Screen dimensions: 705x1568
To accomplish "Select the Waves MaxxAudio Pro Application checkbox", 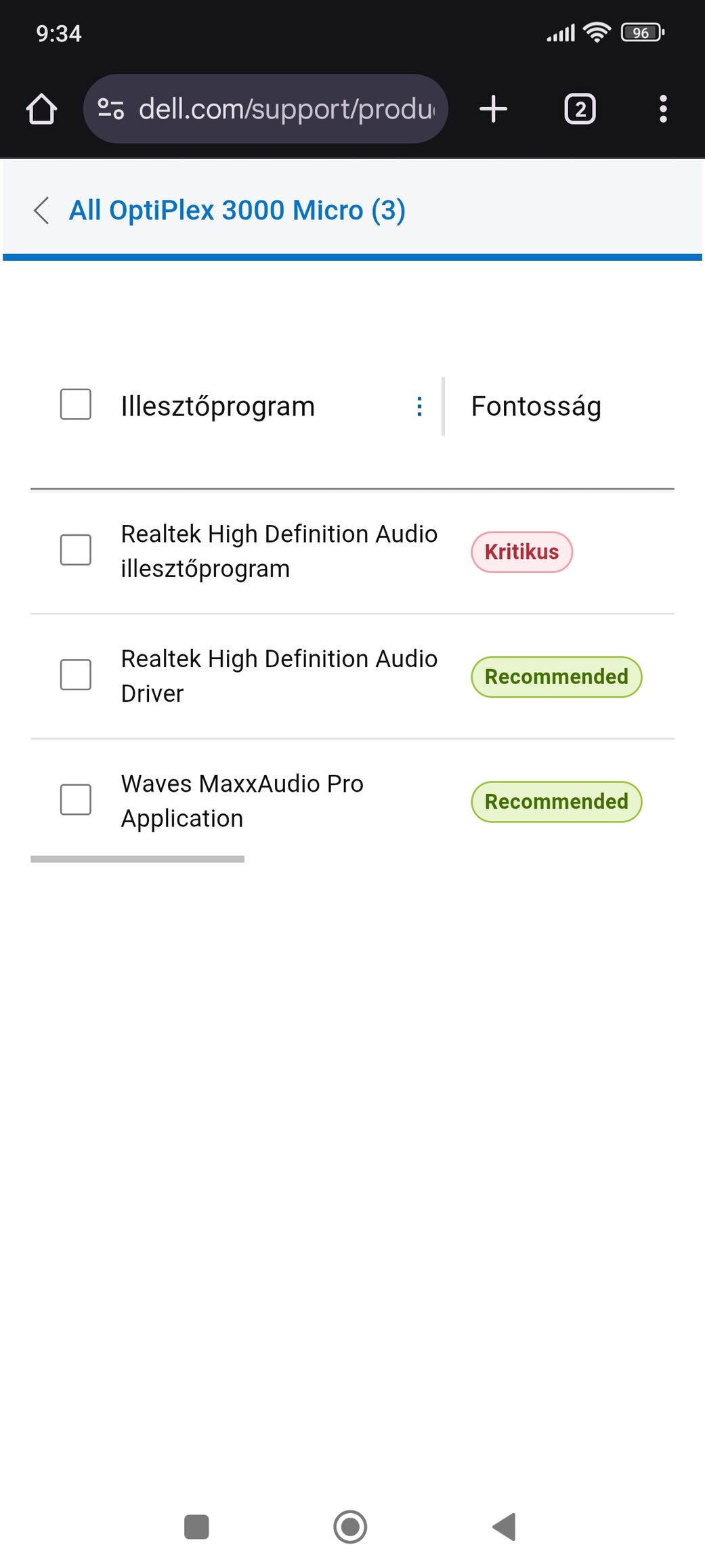I will coord(76,800).
